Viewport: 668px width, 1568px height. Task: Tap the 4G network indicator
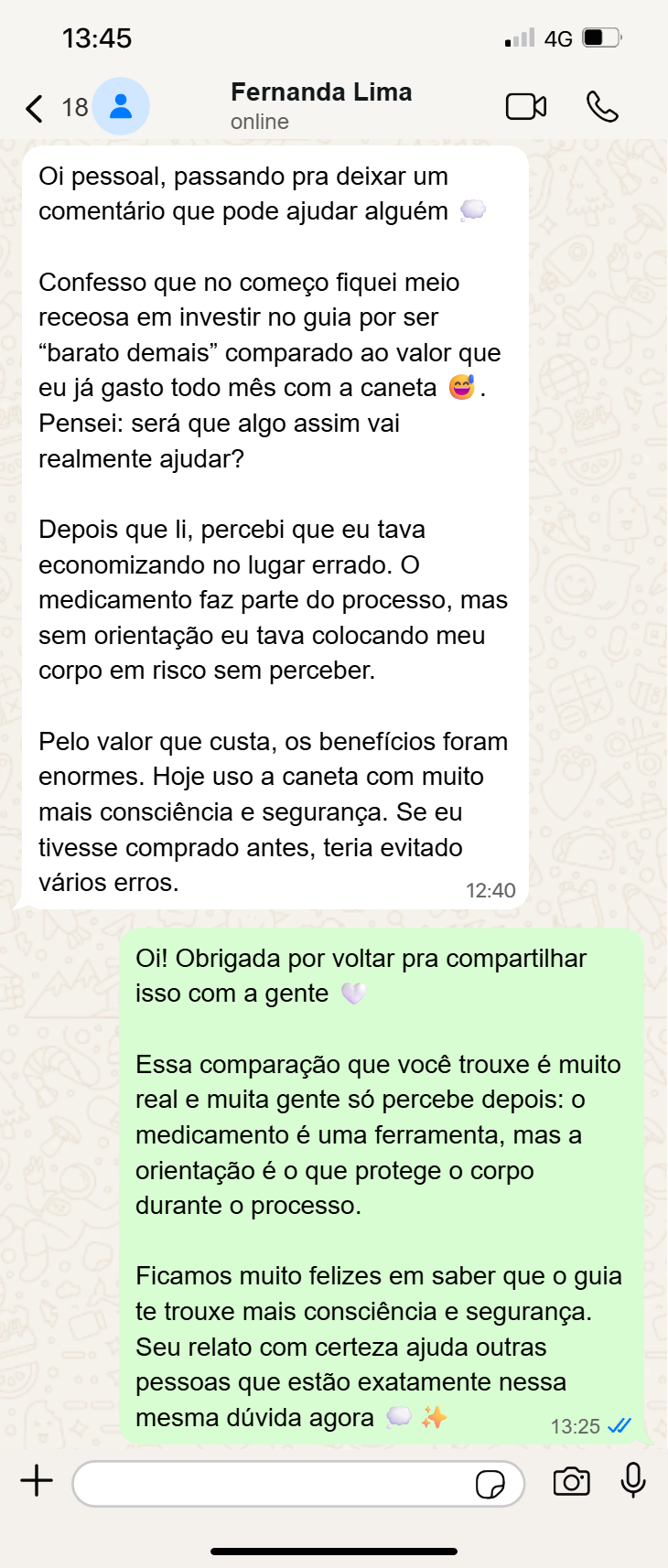[558, 38]
